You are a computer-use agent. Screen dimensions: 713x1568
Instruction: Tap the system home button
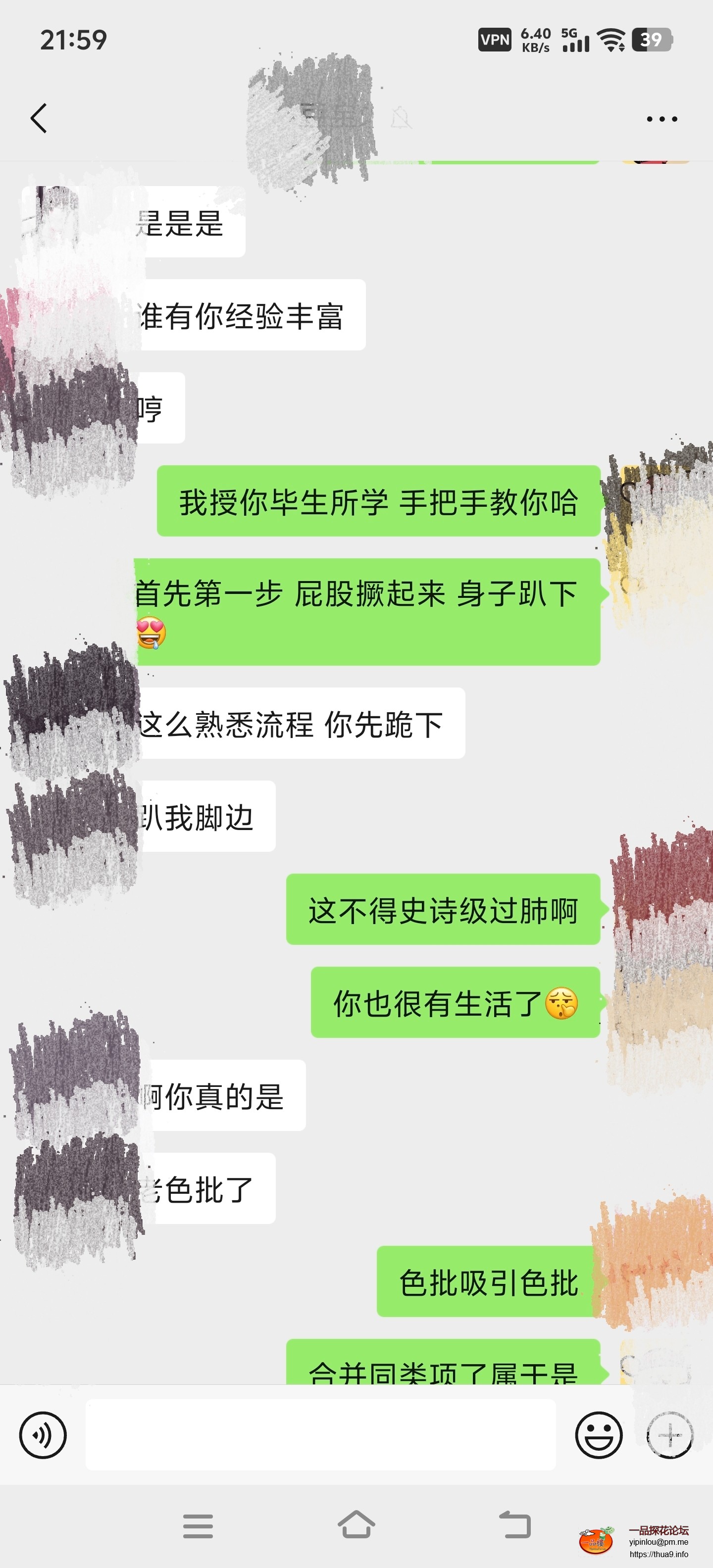pyautogui.click(x=356, y=1525)
